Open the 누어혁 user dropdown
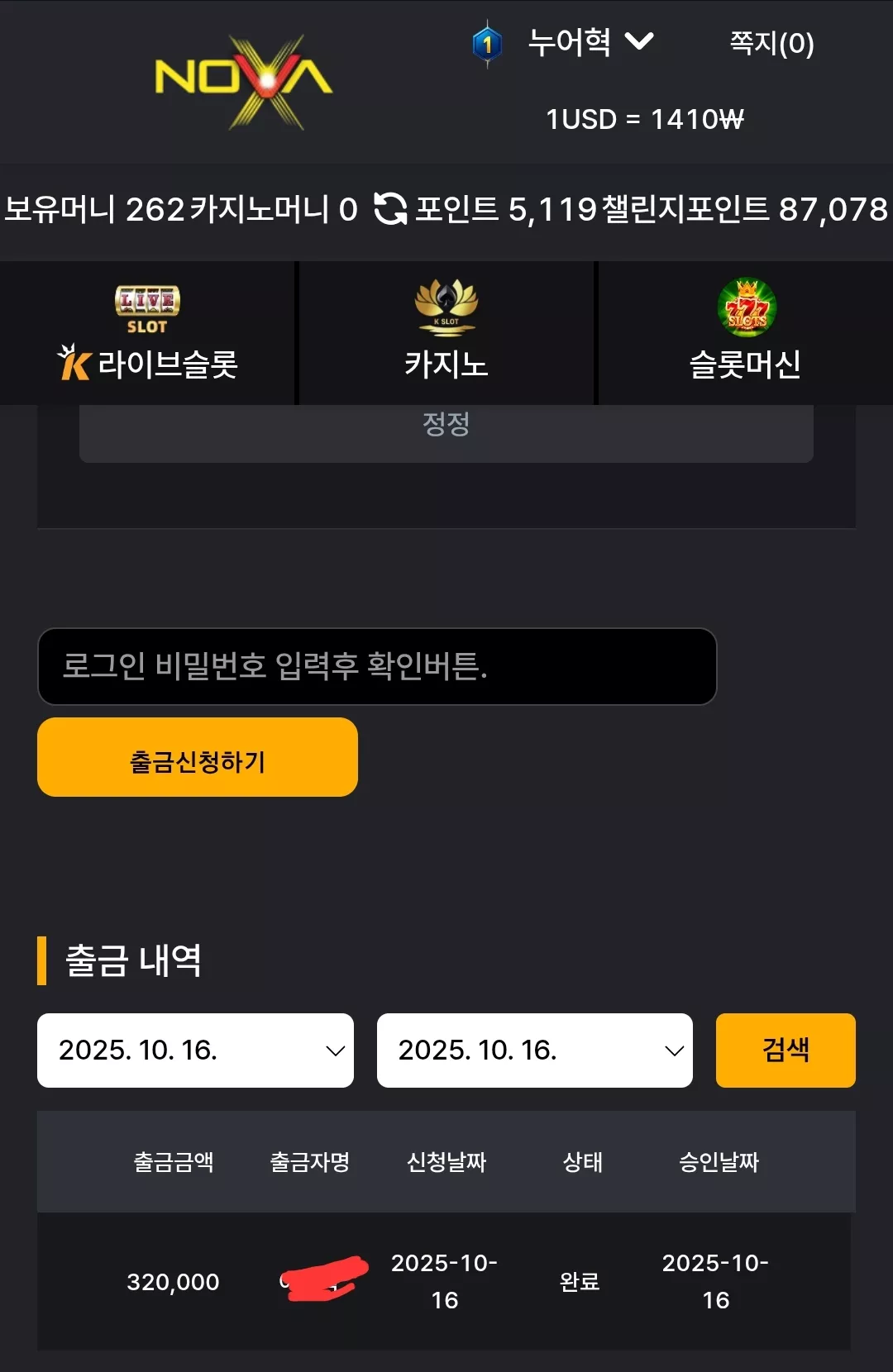The image size is (893, 1372). tap(590, 41)
